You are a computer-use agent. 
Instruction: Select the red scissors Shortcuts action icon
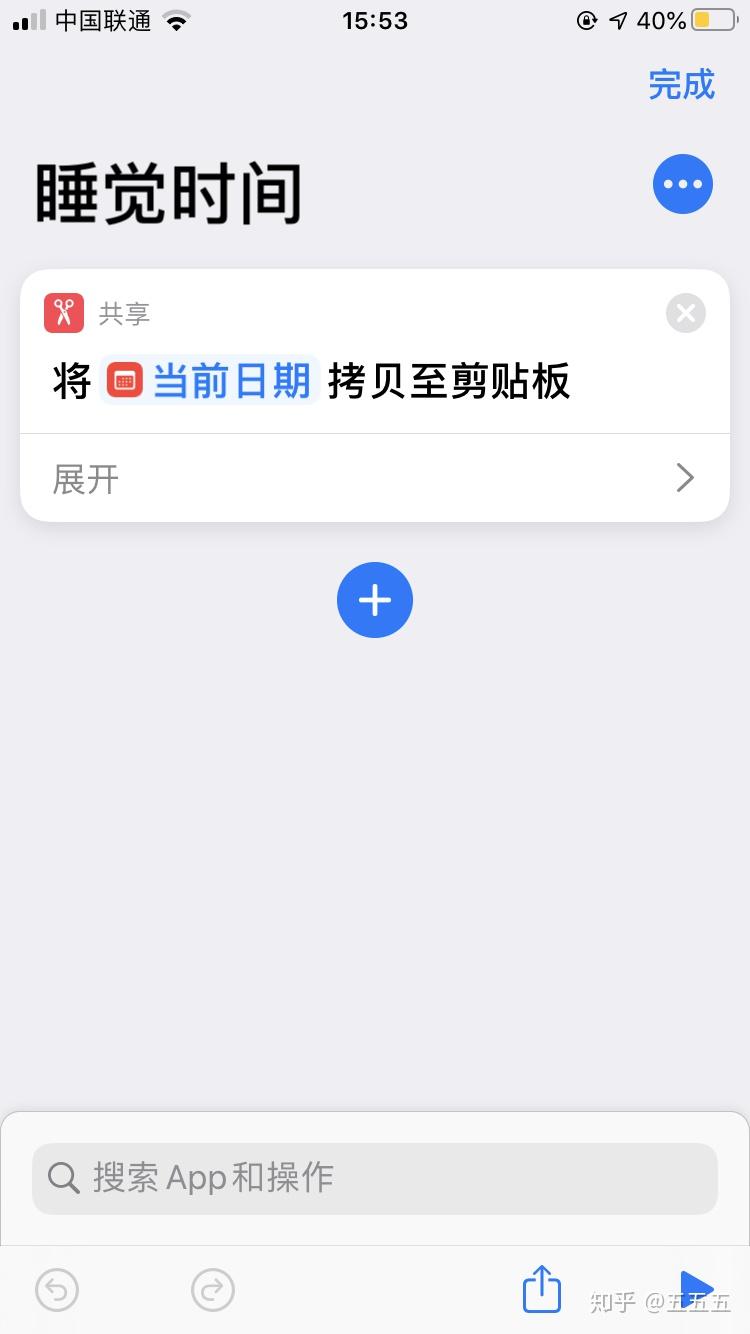(x=63, y=313)
